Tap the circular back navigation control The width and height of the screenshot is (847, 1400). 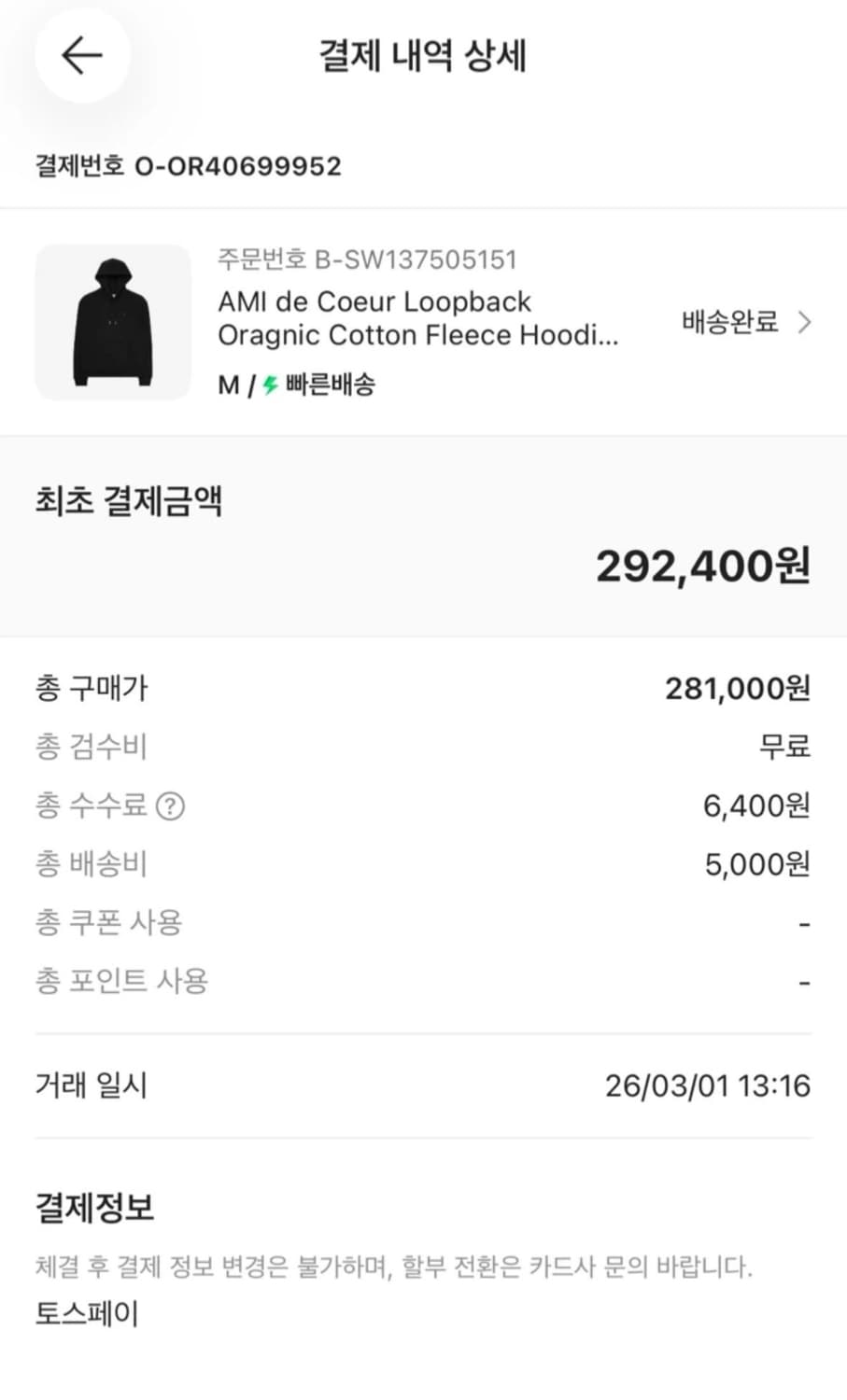click(x=81, y=55)
